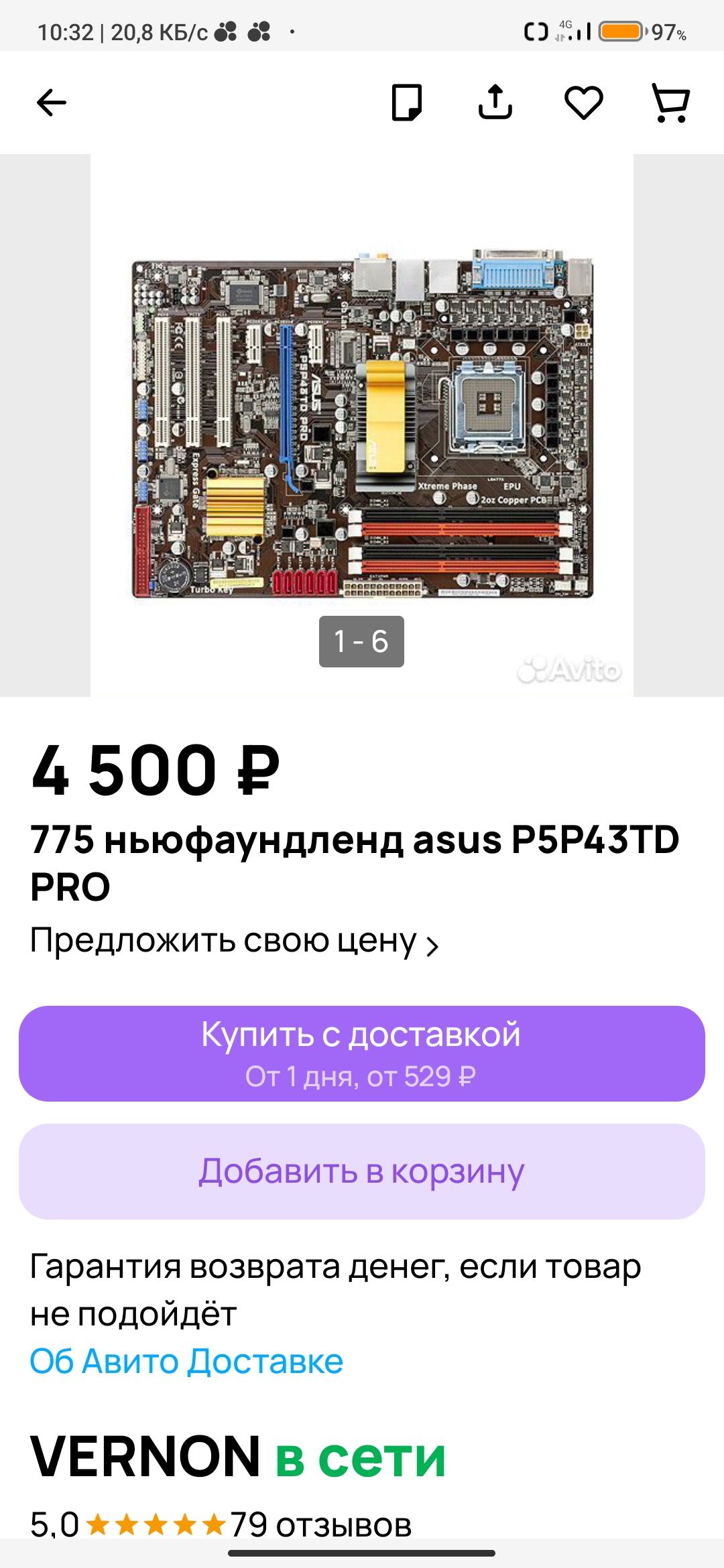Screen dimensions: 724x1568
Task: Open the shopping cart
Action: point(671,103)
